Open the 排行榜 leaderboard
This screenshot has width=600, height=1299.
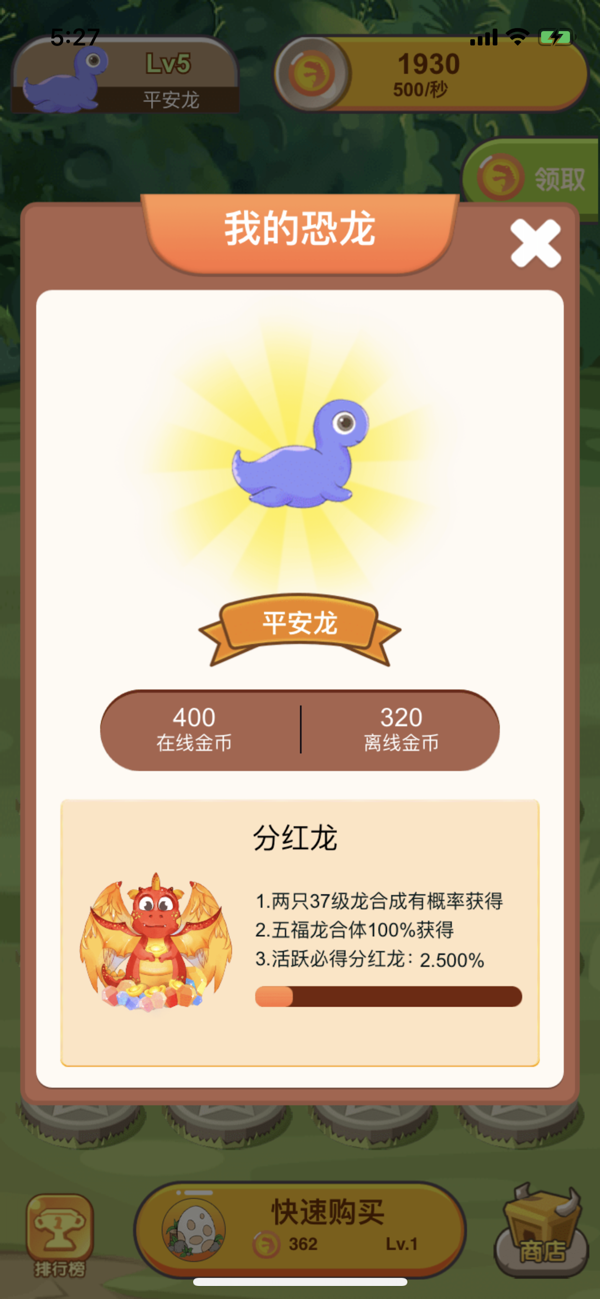point(60,1236)
